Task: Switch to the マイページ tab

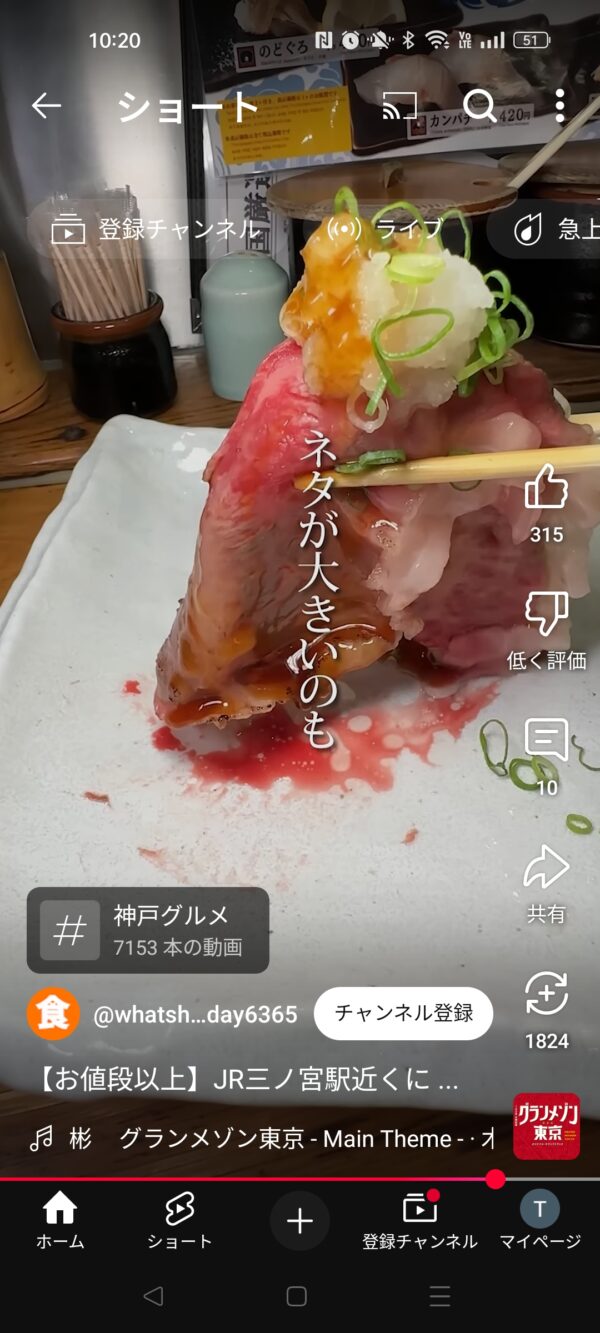Action: click(x=540, y=1222)
